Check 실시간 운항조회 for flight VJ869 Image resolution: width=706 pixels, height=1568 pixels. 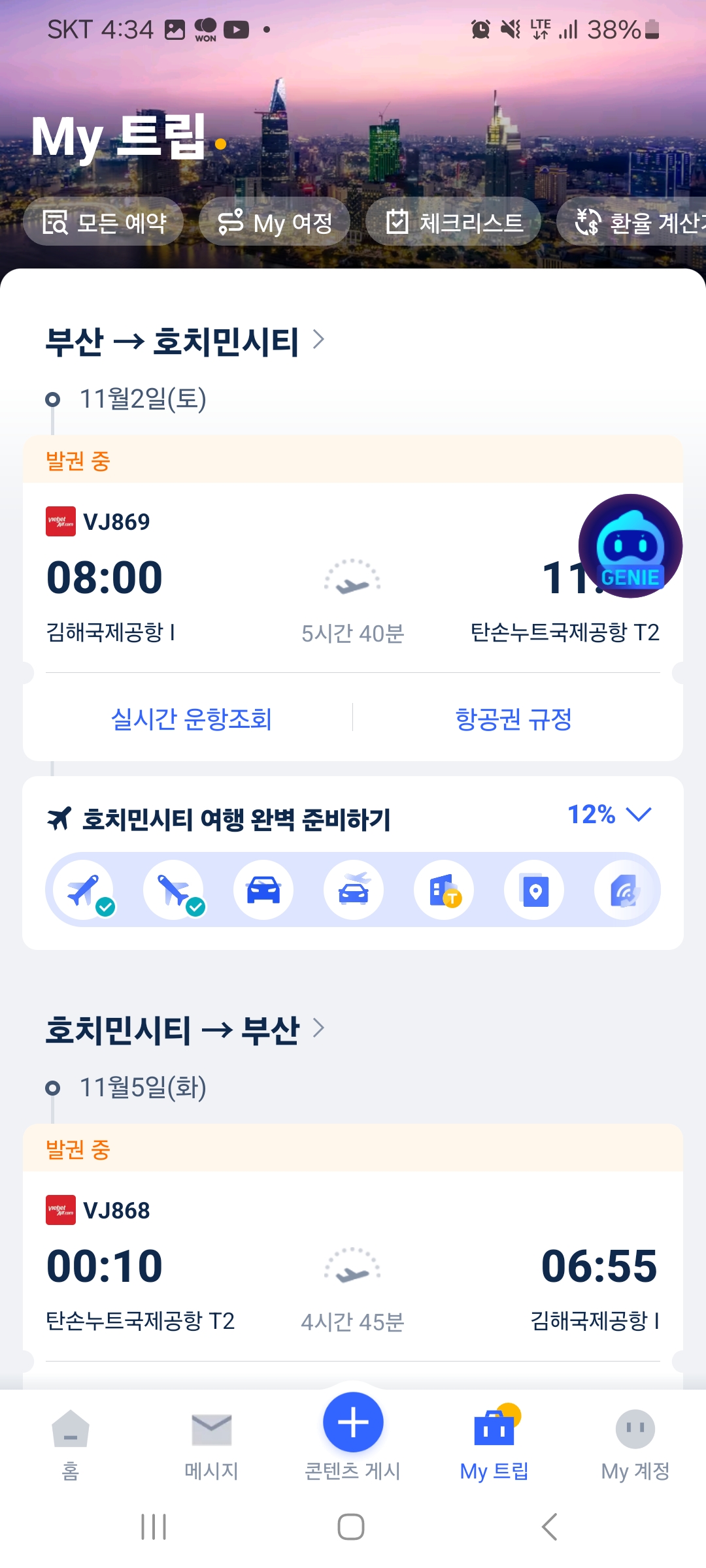(x=191, y=719)
